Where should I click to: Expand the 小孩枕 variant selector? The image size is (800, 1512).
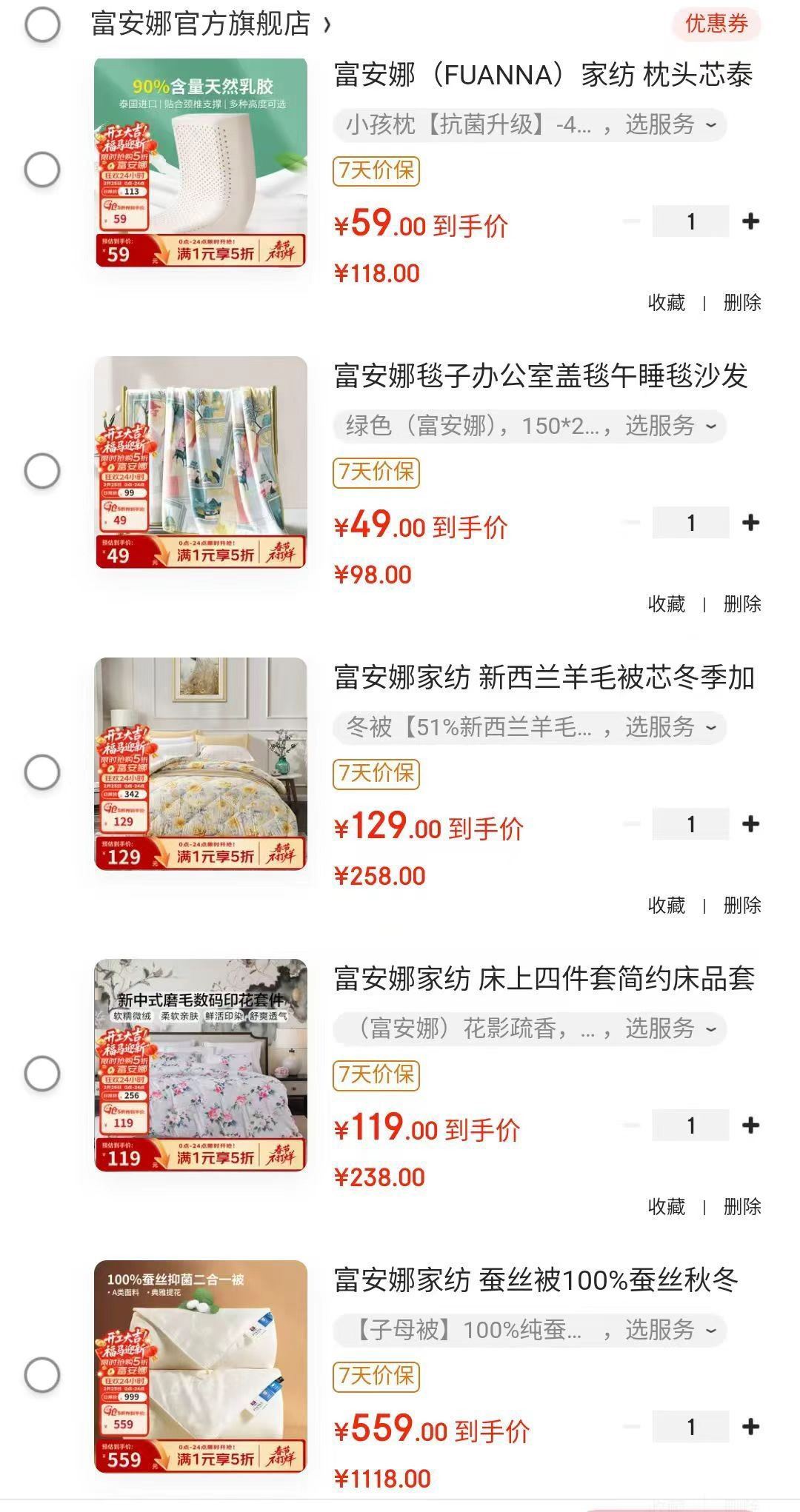(530, 124)
